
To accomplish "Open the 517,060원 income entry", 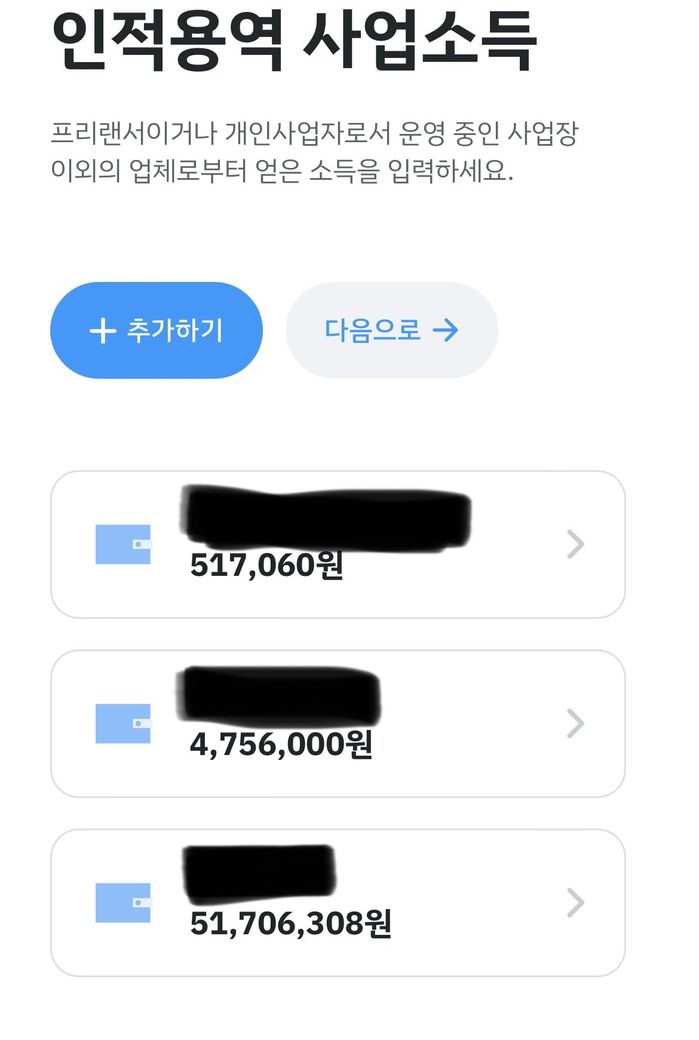I will [x=338, y=545].
